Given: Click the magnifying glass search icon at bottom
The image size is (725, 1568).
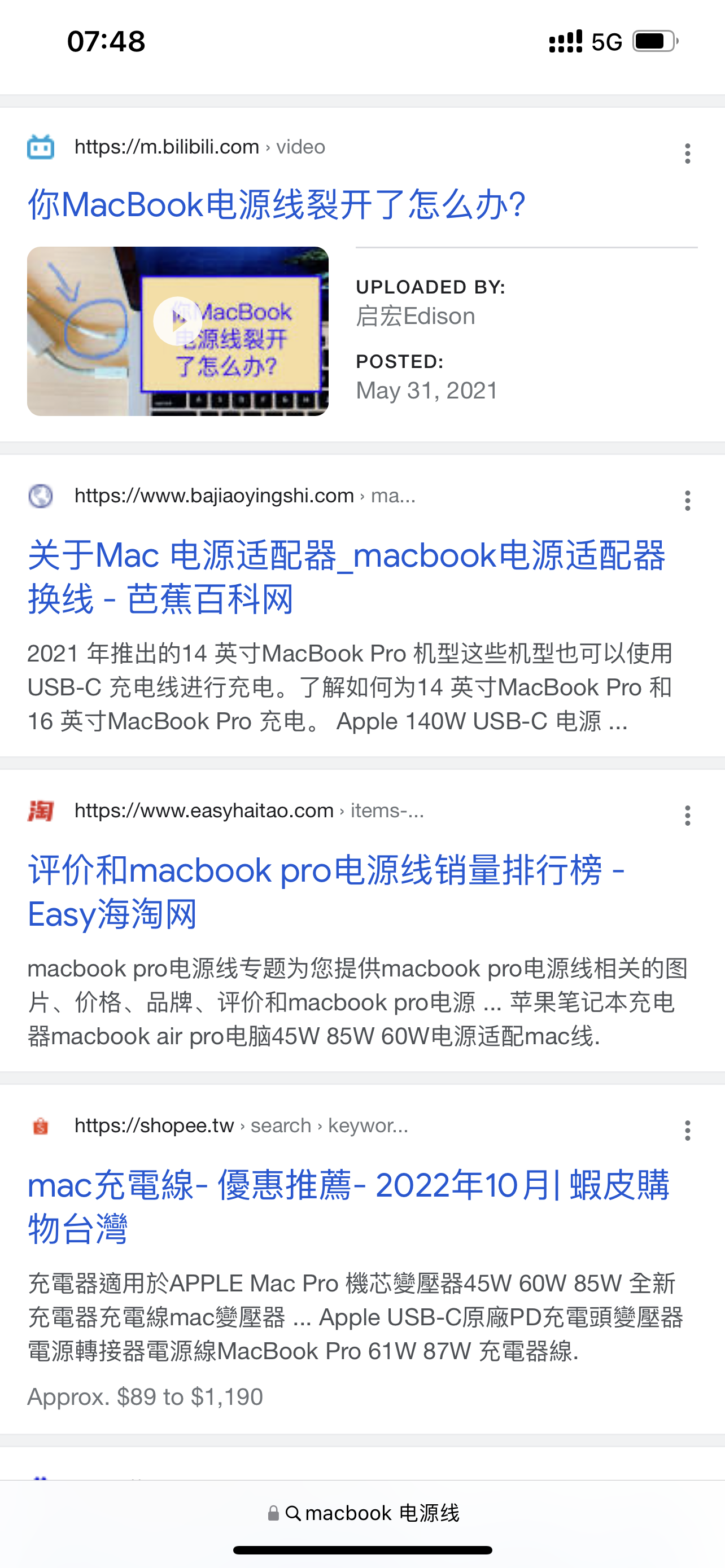Looking at the screenshot, I should click(294, 1513).
